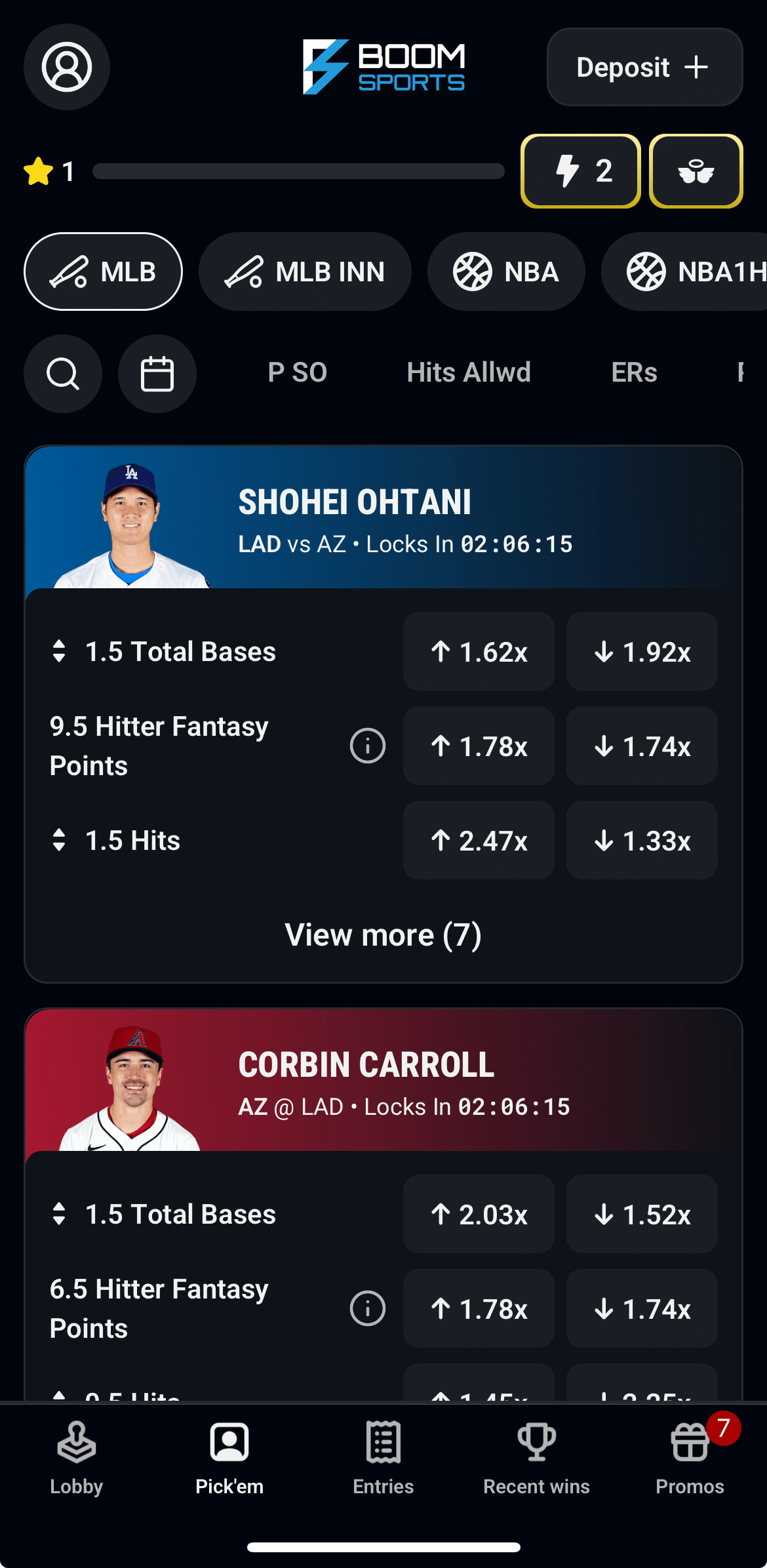
Task: Open the calendar date filter
Action: pyautogui.click(x=157, y=374)
